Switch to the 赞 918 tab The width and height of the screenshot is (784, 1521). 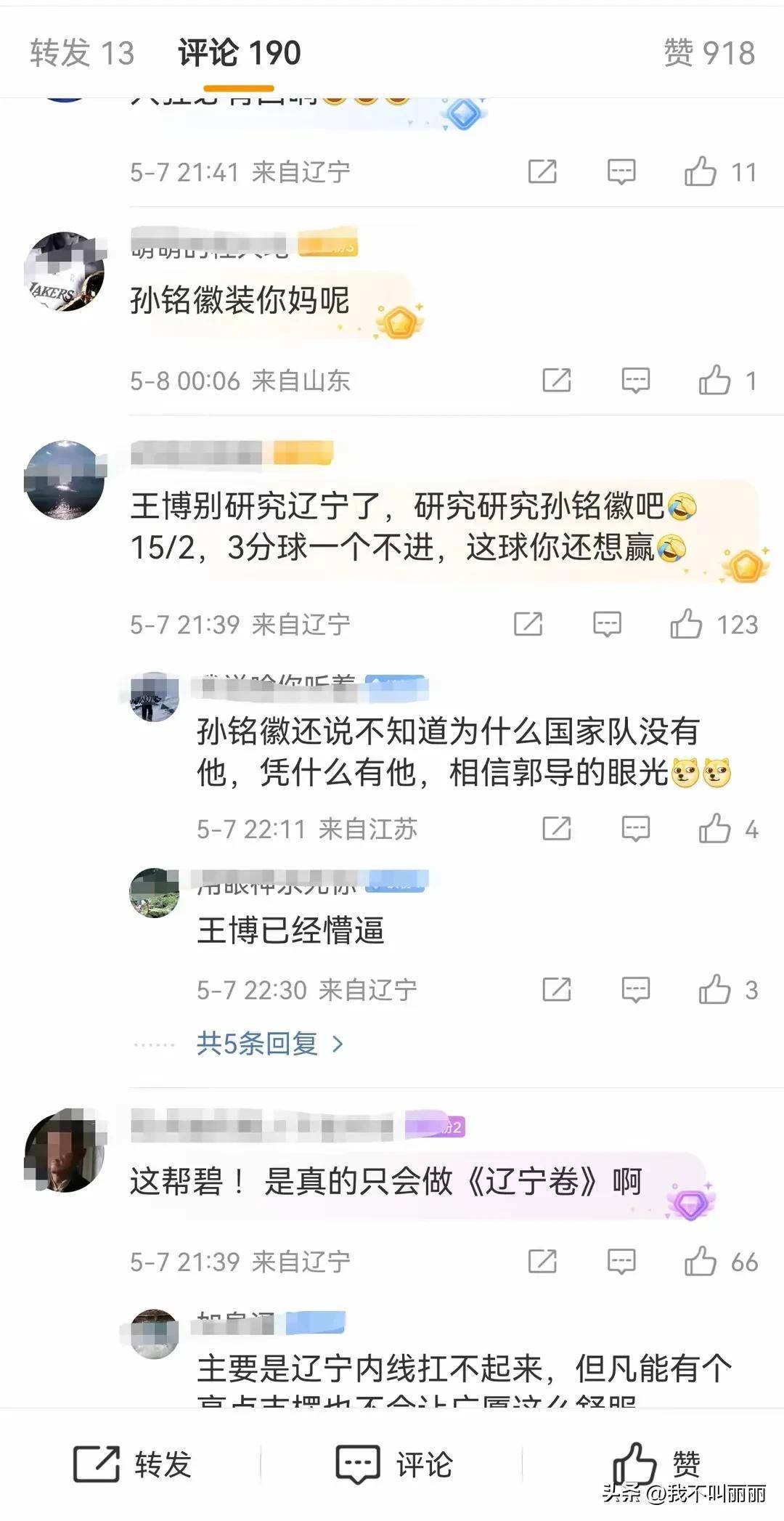pyautogui.click(x=709, y=53)
